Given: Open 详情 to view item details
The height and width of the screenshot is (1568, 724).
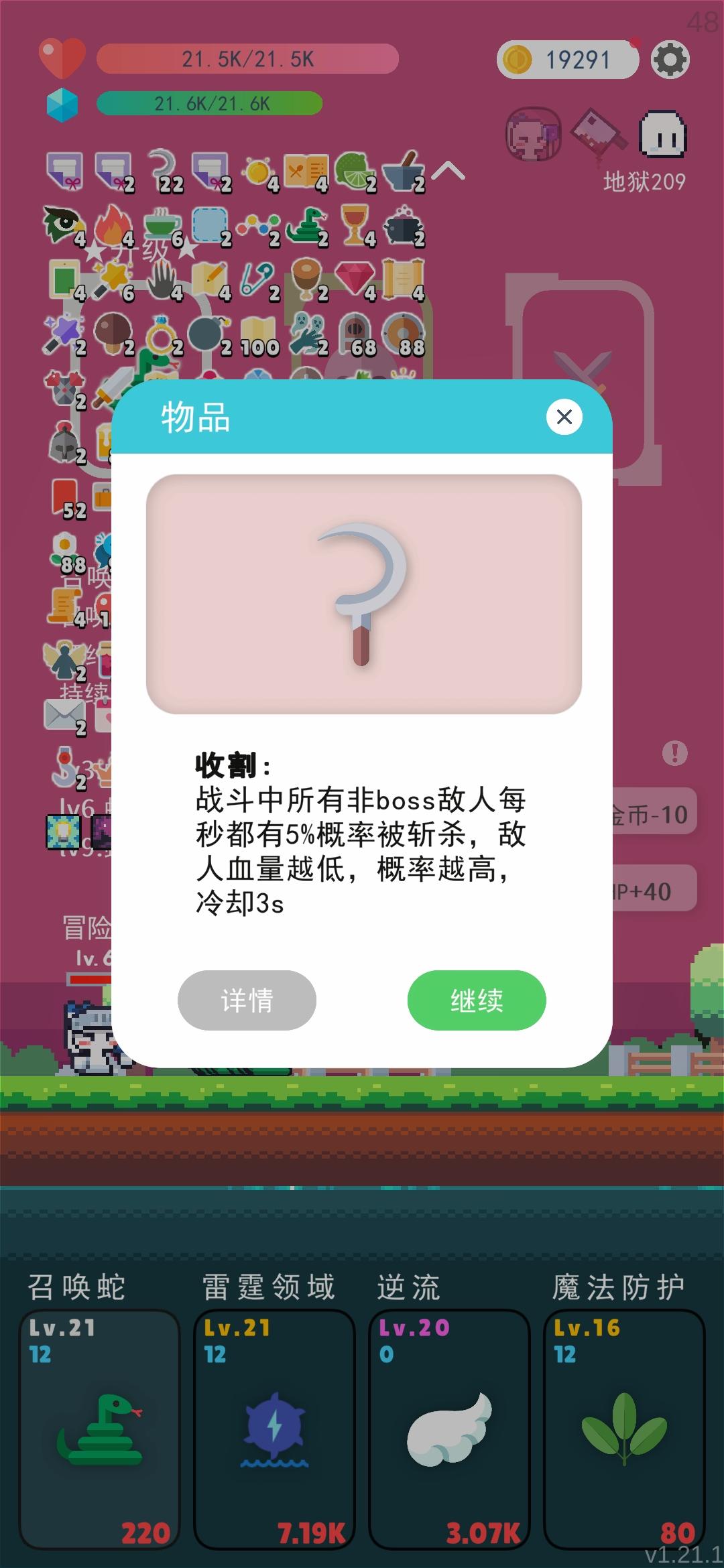Looking at the screenshot, I should pos(247,1000).
